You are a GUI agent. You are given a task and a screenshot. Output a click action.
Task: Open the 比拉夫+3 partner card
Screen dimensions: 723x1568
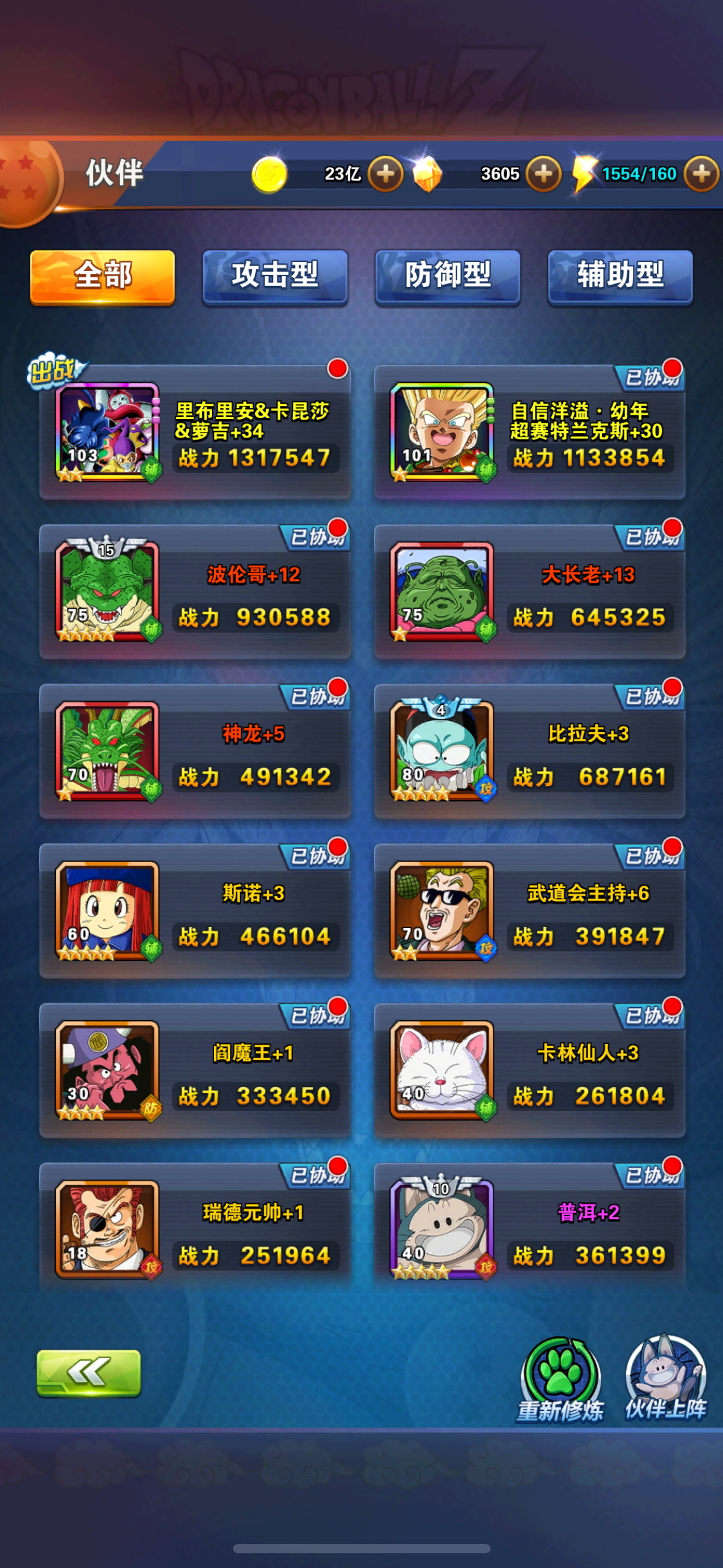pyautogui.click(x=530, y=752)
